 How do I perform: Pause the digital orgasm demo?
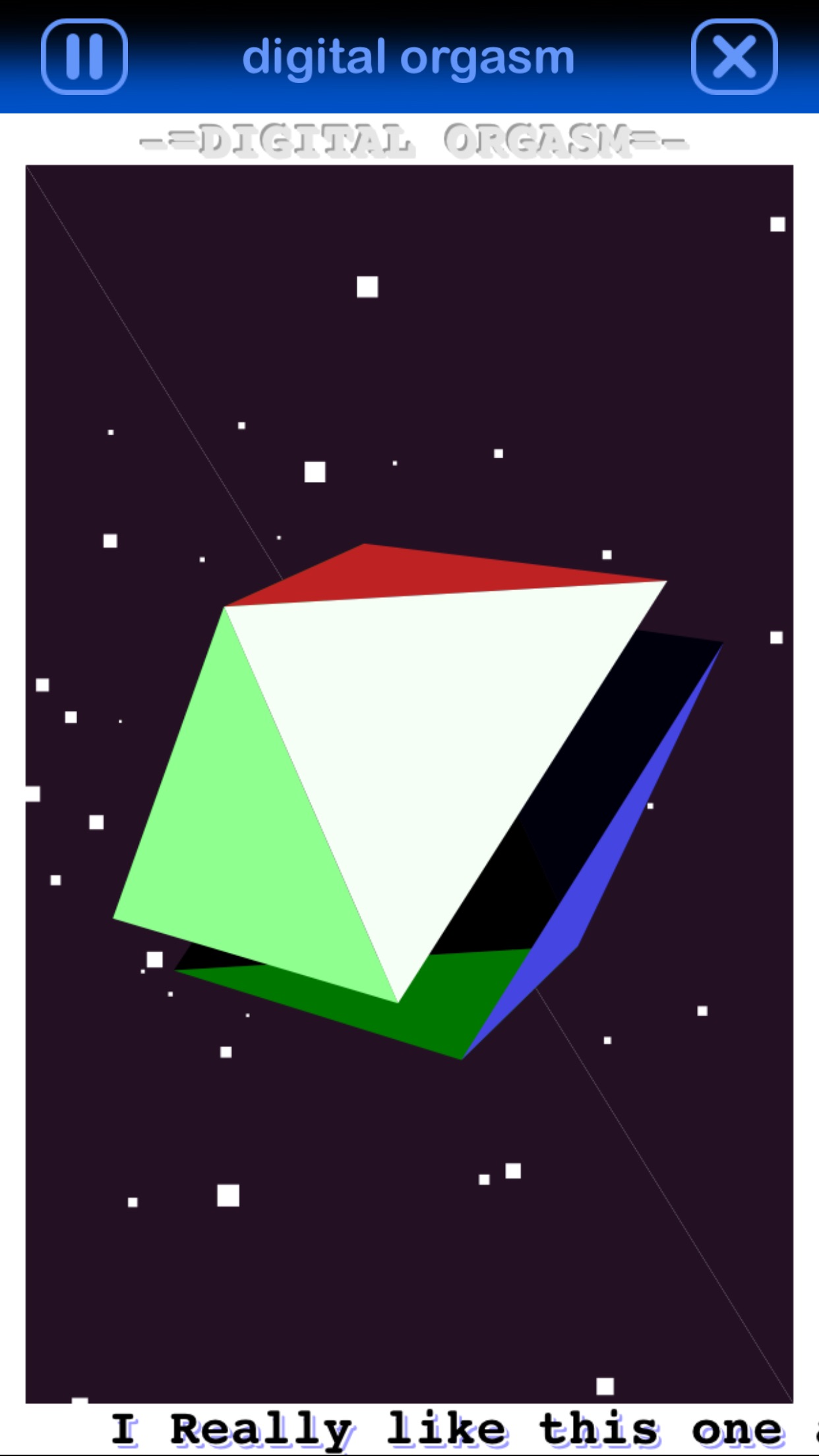(x=84, y=57)
